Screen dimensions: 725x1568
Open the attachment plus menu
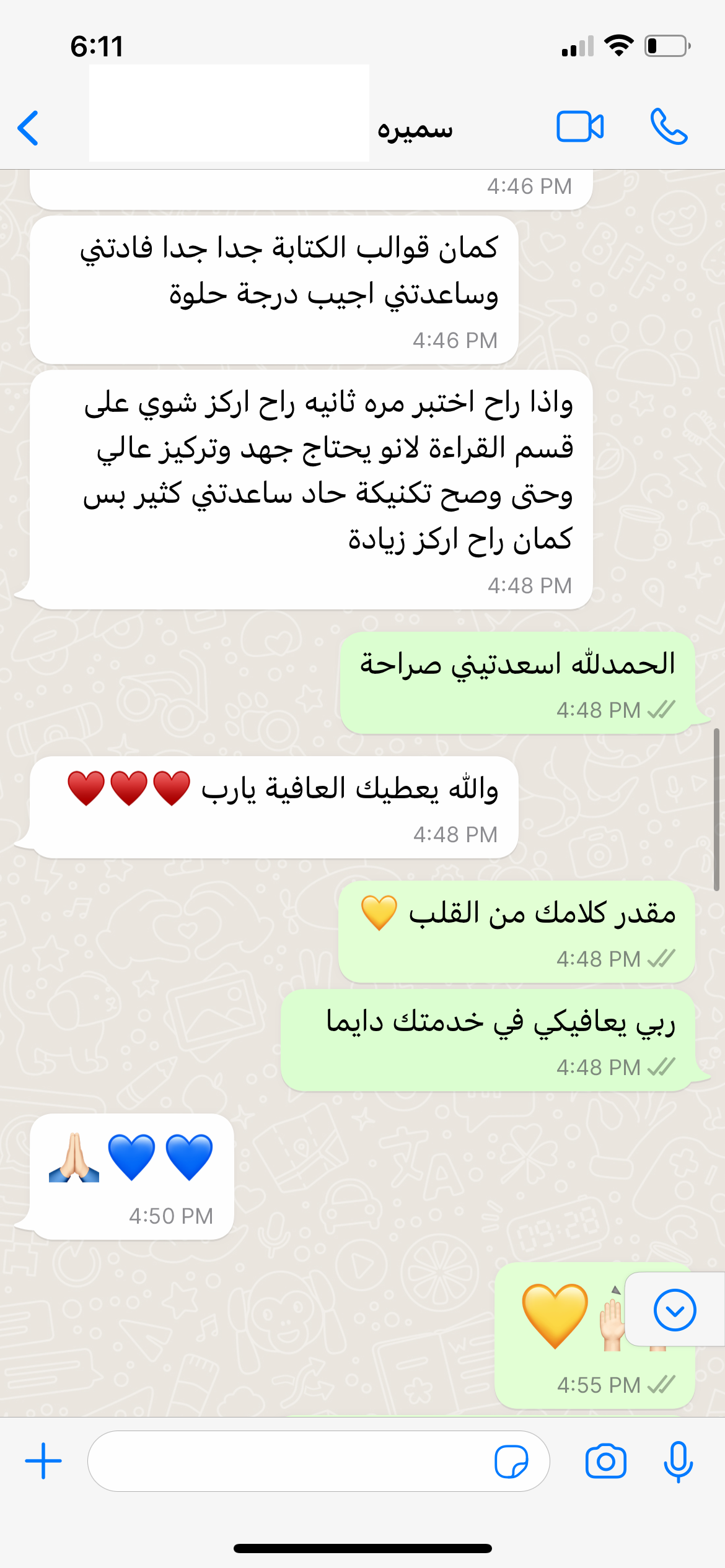pyautogui.click(x=43, y=1461)
